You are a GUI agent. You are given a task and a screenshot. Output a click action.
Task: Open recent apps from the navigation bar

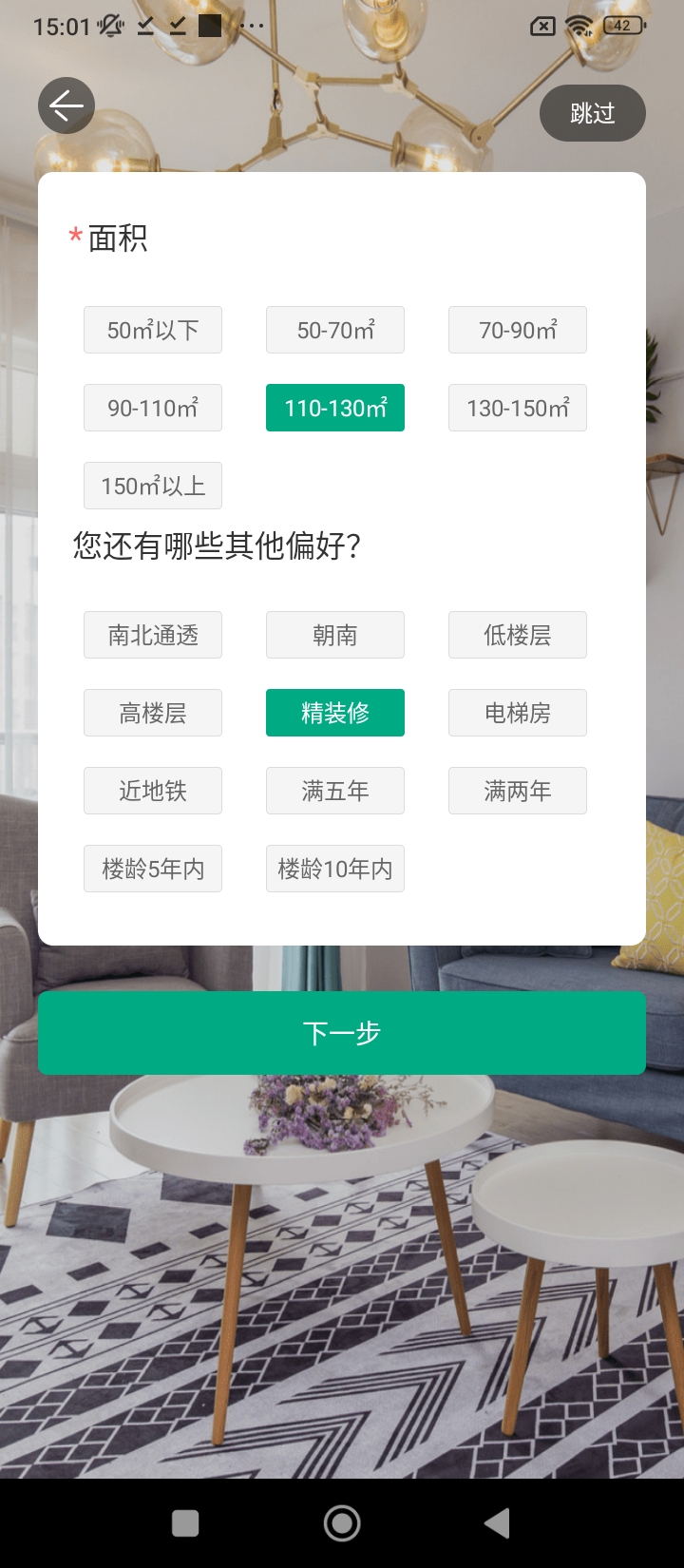(x=185, y=1523)
